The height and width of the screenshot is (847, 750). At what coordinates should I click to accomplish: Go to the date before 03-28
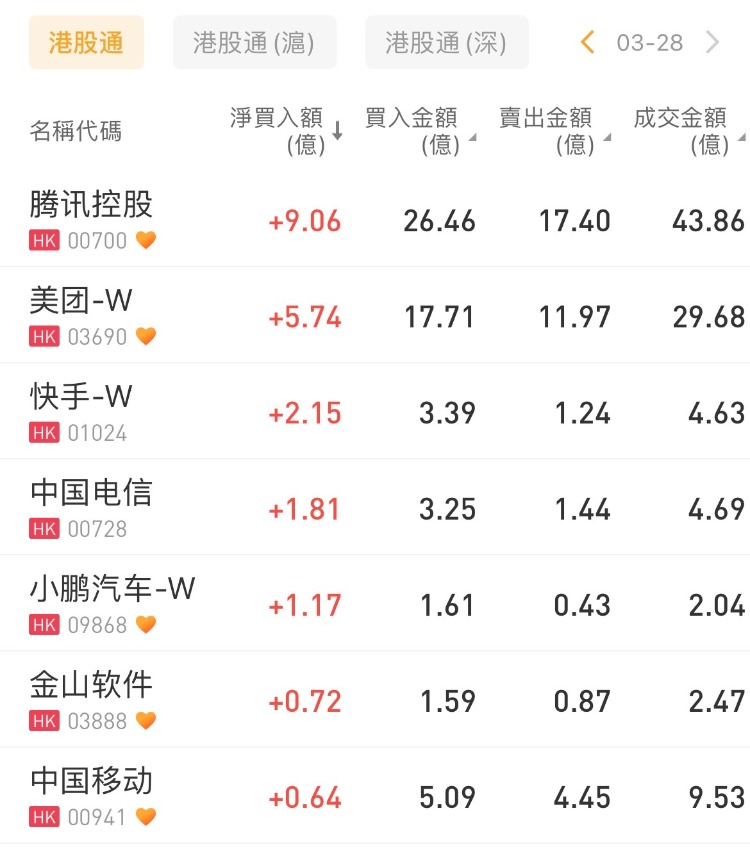[588, 42]
